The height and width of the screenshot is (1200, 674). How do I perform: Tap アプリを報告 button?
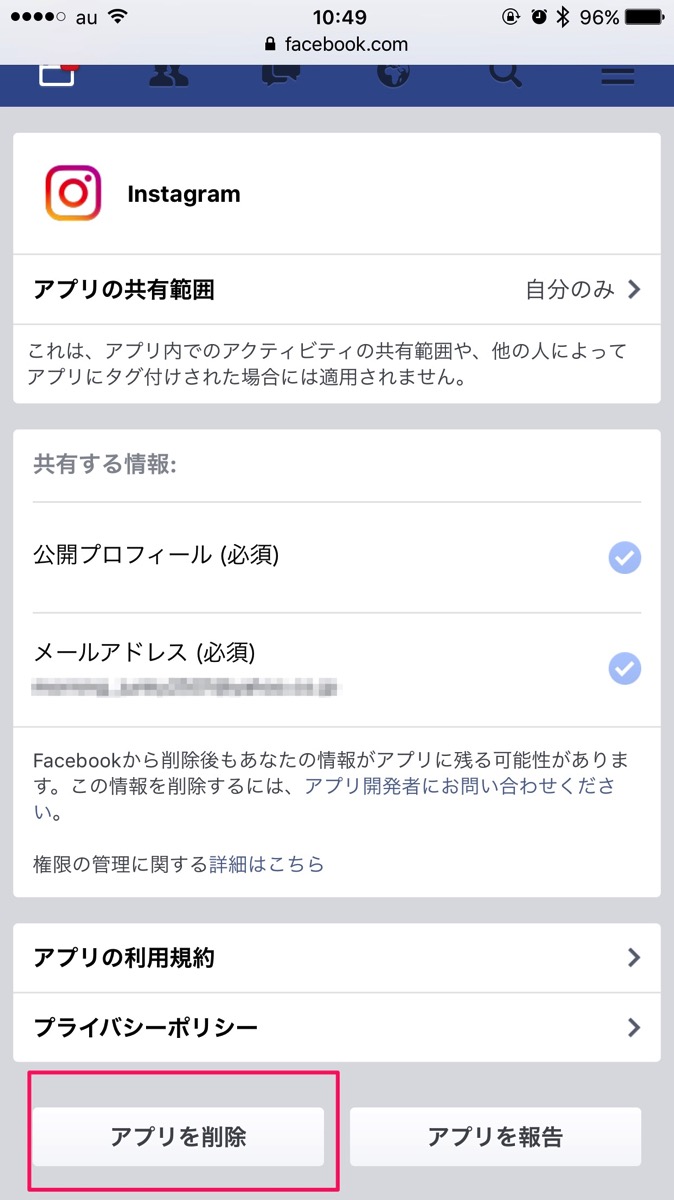495,1136
